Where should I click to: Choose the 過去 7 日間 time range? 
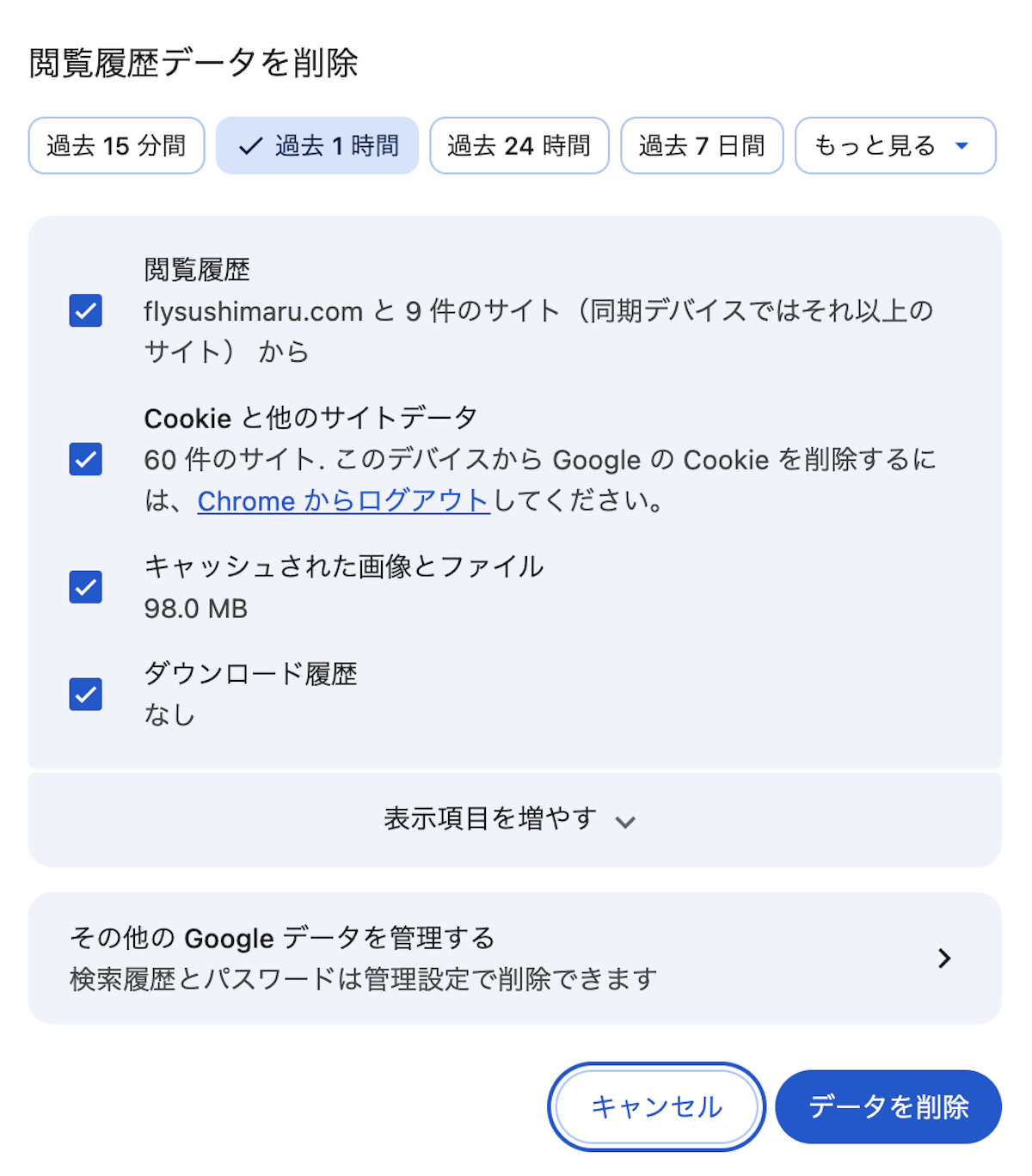coord(701,145)
